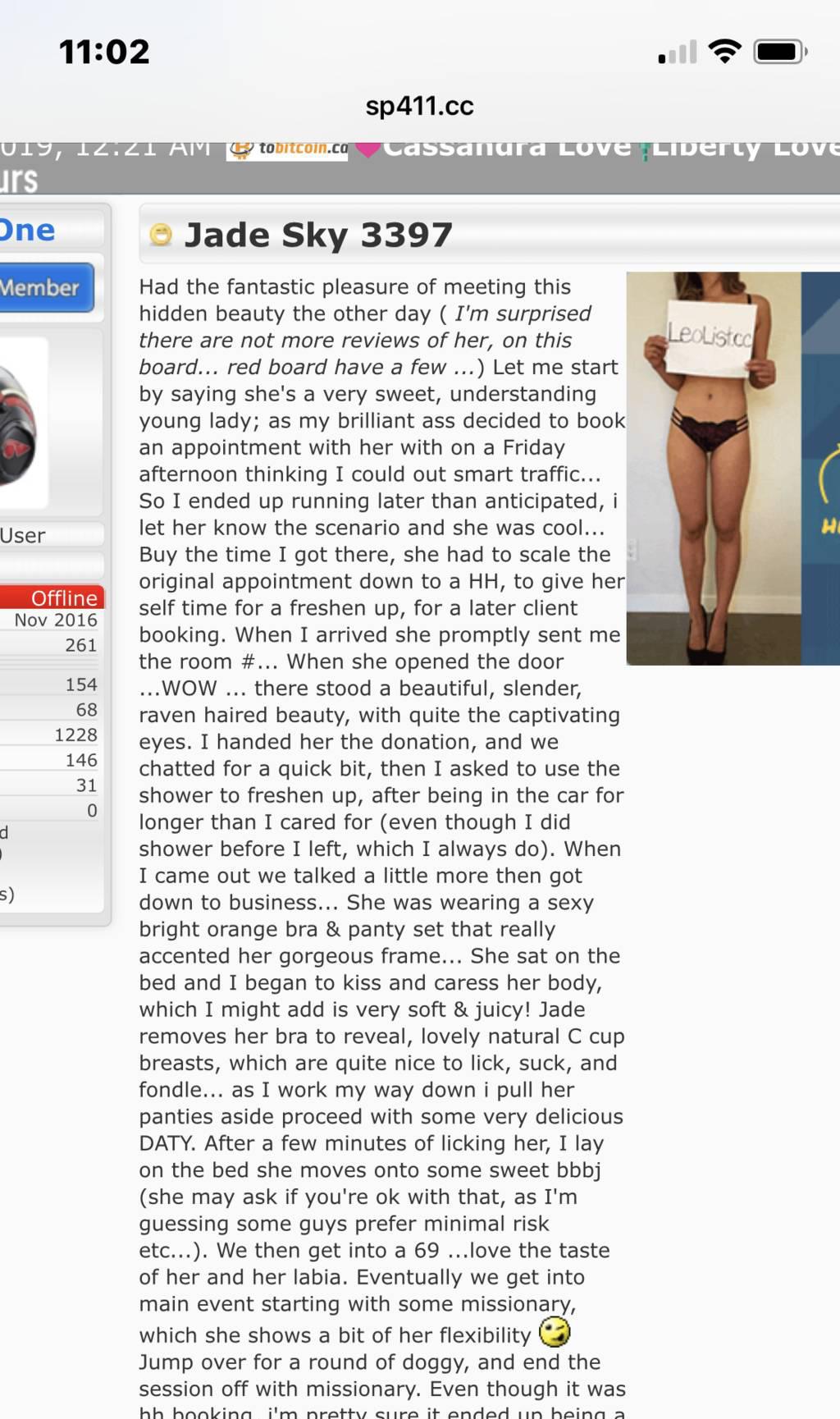View the poster's avatar image
The height and width of the screenshot is (1419, 840).
coord(21,423)
